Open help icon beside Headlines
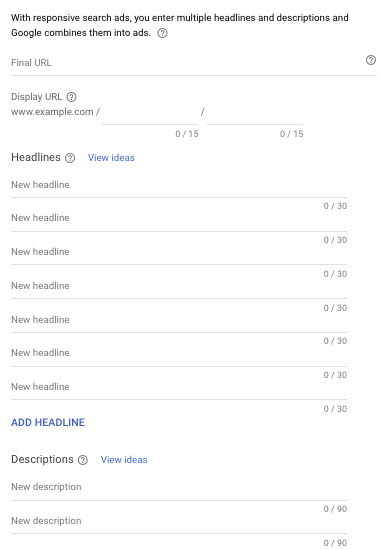Viewport: 382px width, 549px height. [x=70, y=158]
